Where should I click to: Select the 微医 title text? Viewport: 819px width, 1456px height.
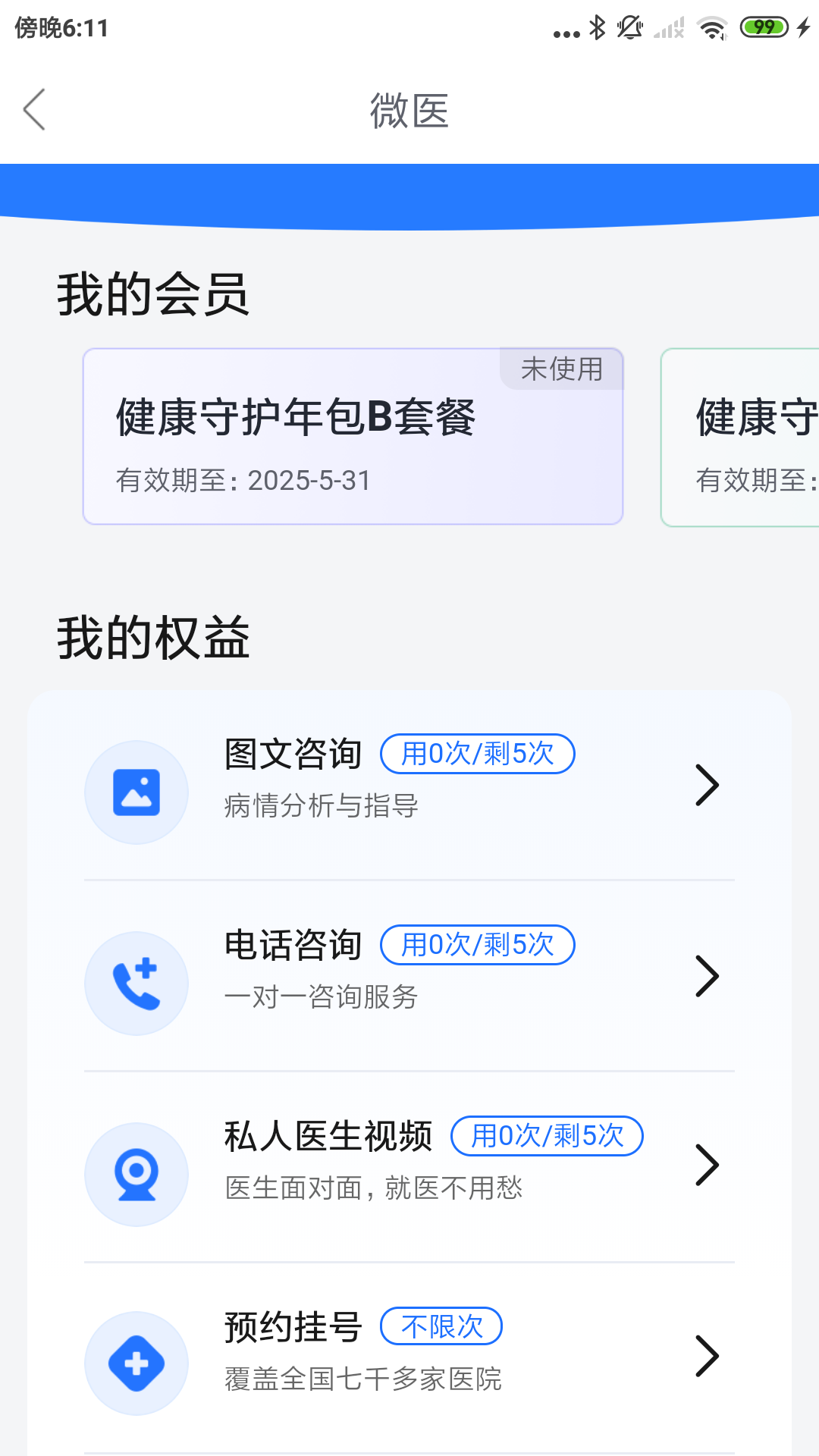[x=409, y=110]
